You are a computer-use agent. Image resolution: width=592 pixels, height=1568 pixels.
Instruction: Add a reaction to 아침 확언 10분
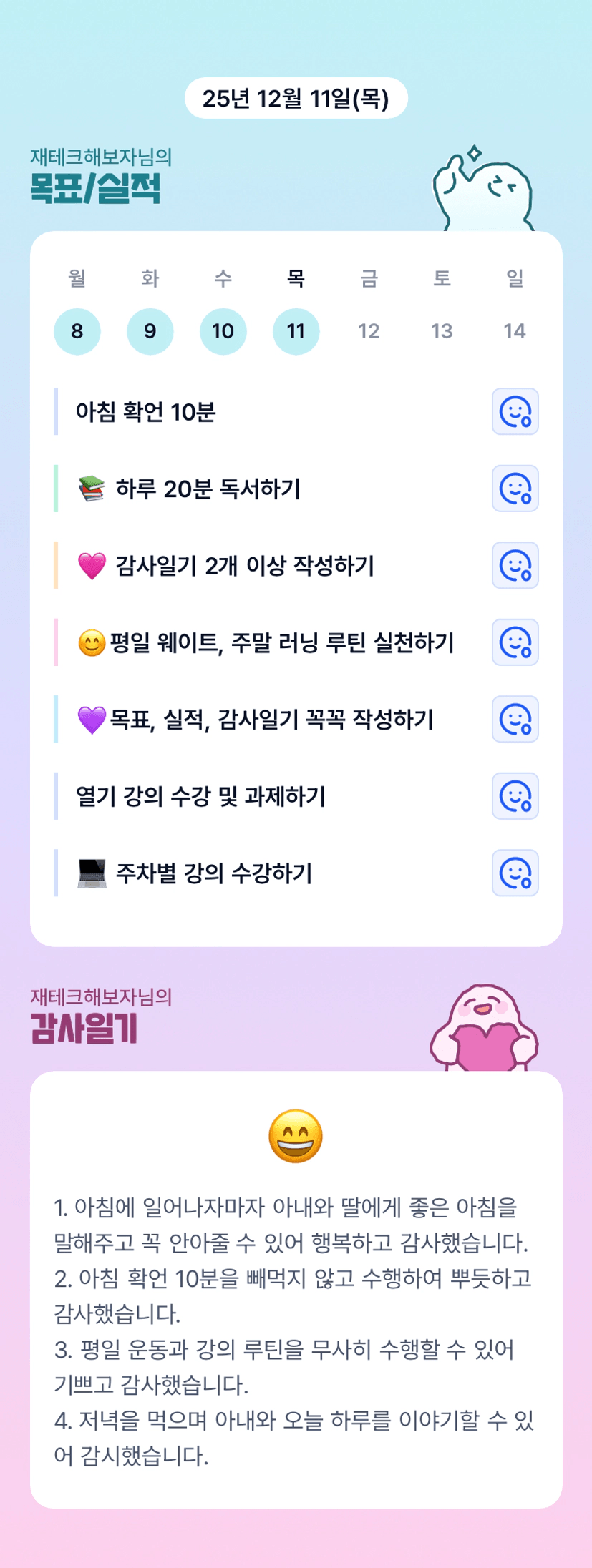pos(515,411)
